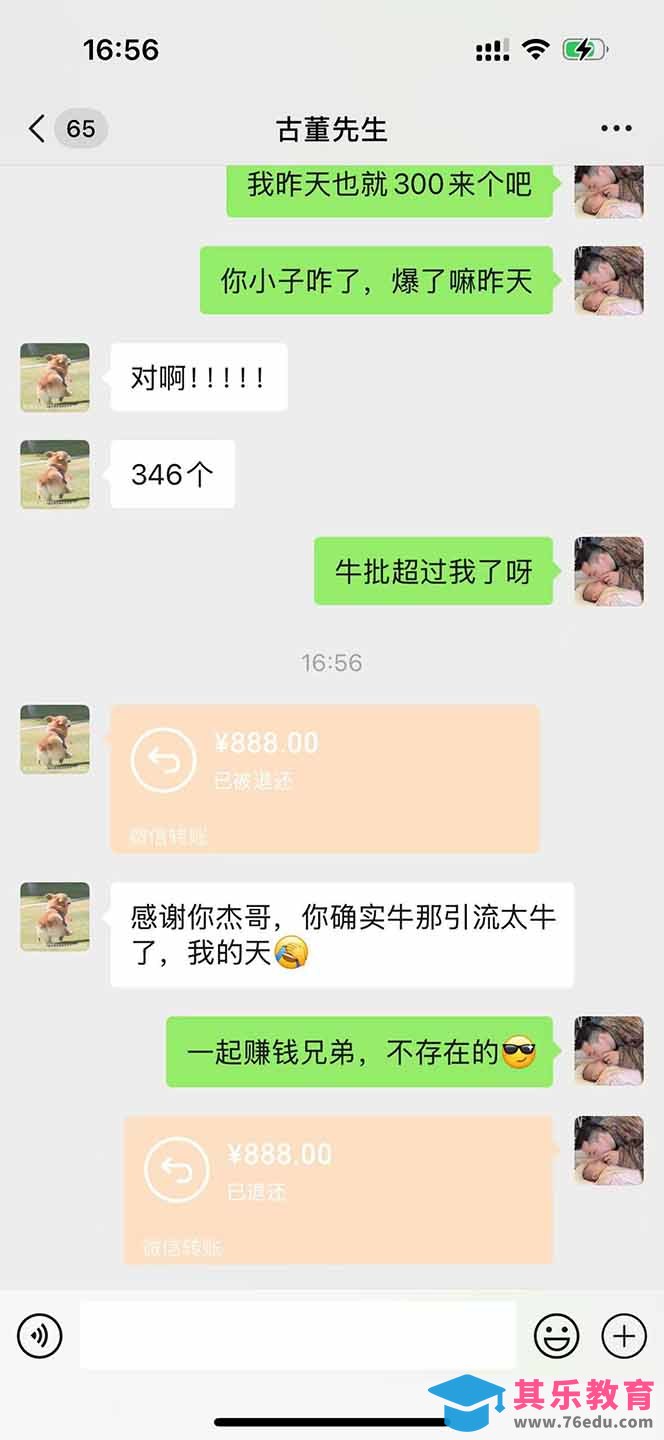664x1440 pixels.
Task: Open the emoji picker
Action: (x=557, y=1335)
